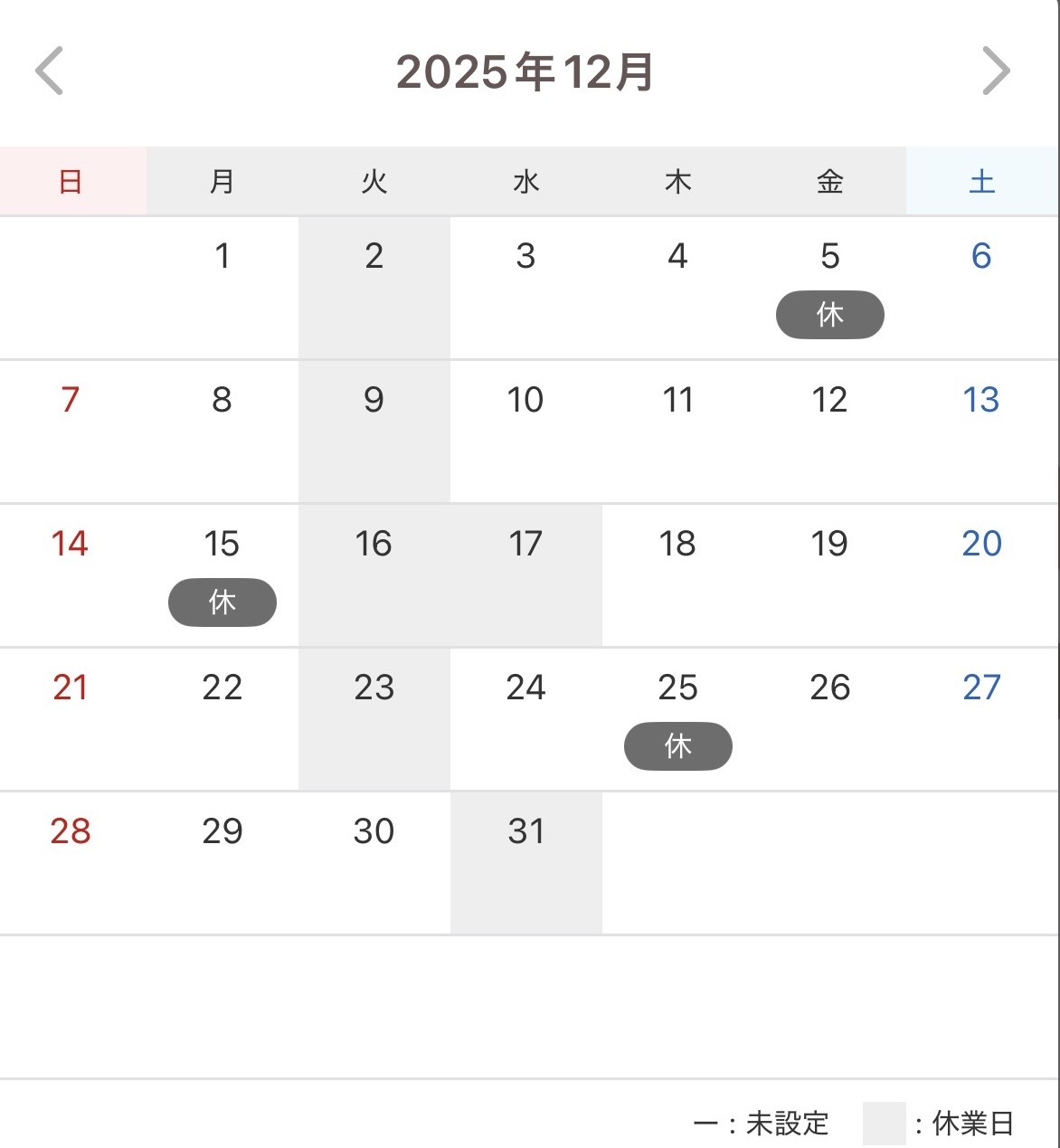The height and width of the screenshot is (1148, 1060).
Task: Click the date December 24
Action: (x=525, y=687)
